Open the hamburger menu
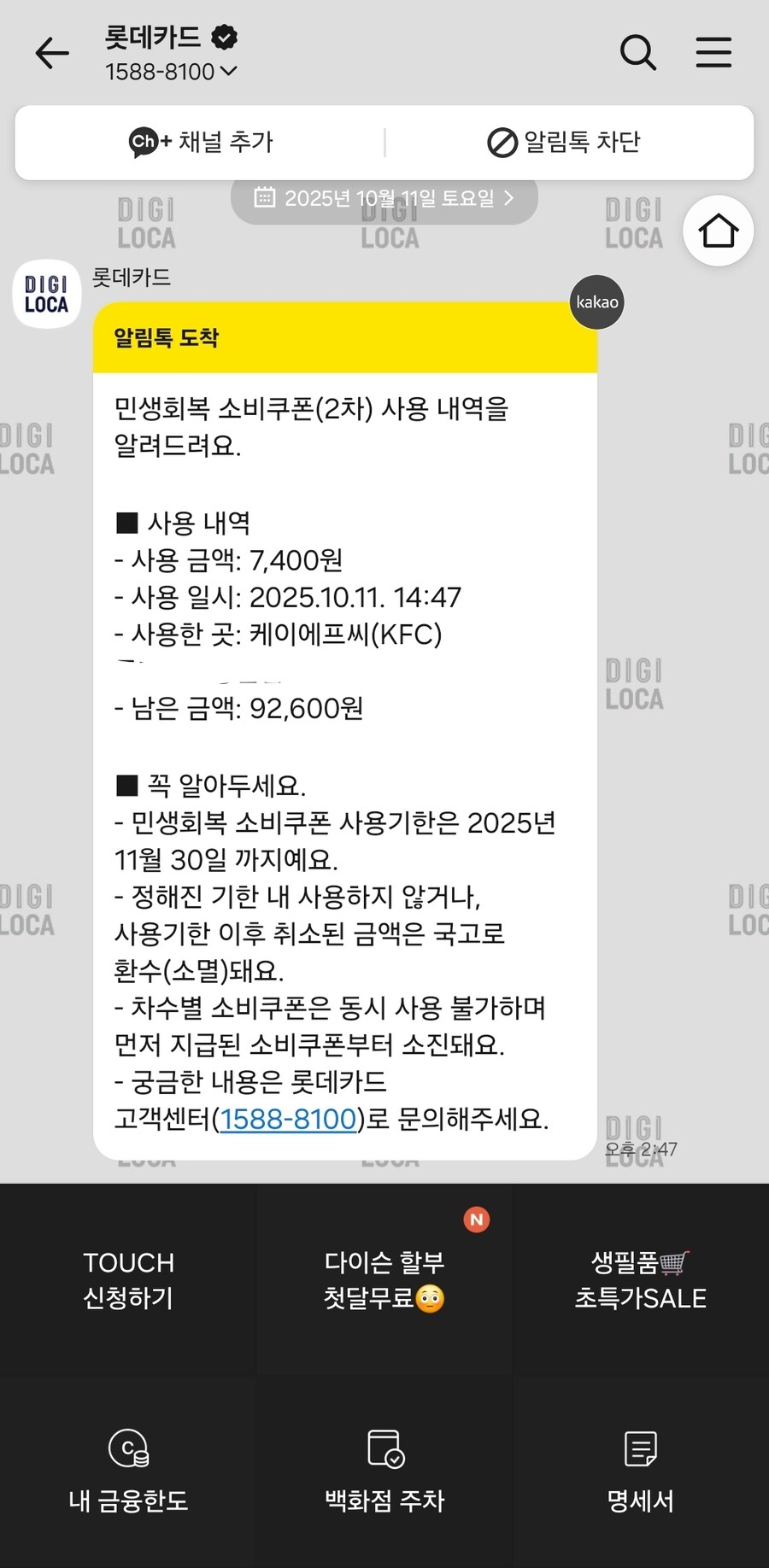Screen dimensions: 769x1568 [x=713, y=53]
